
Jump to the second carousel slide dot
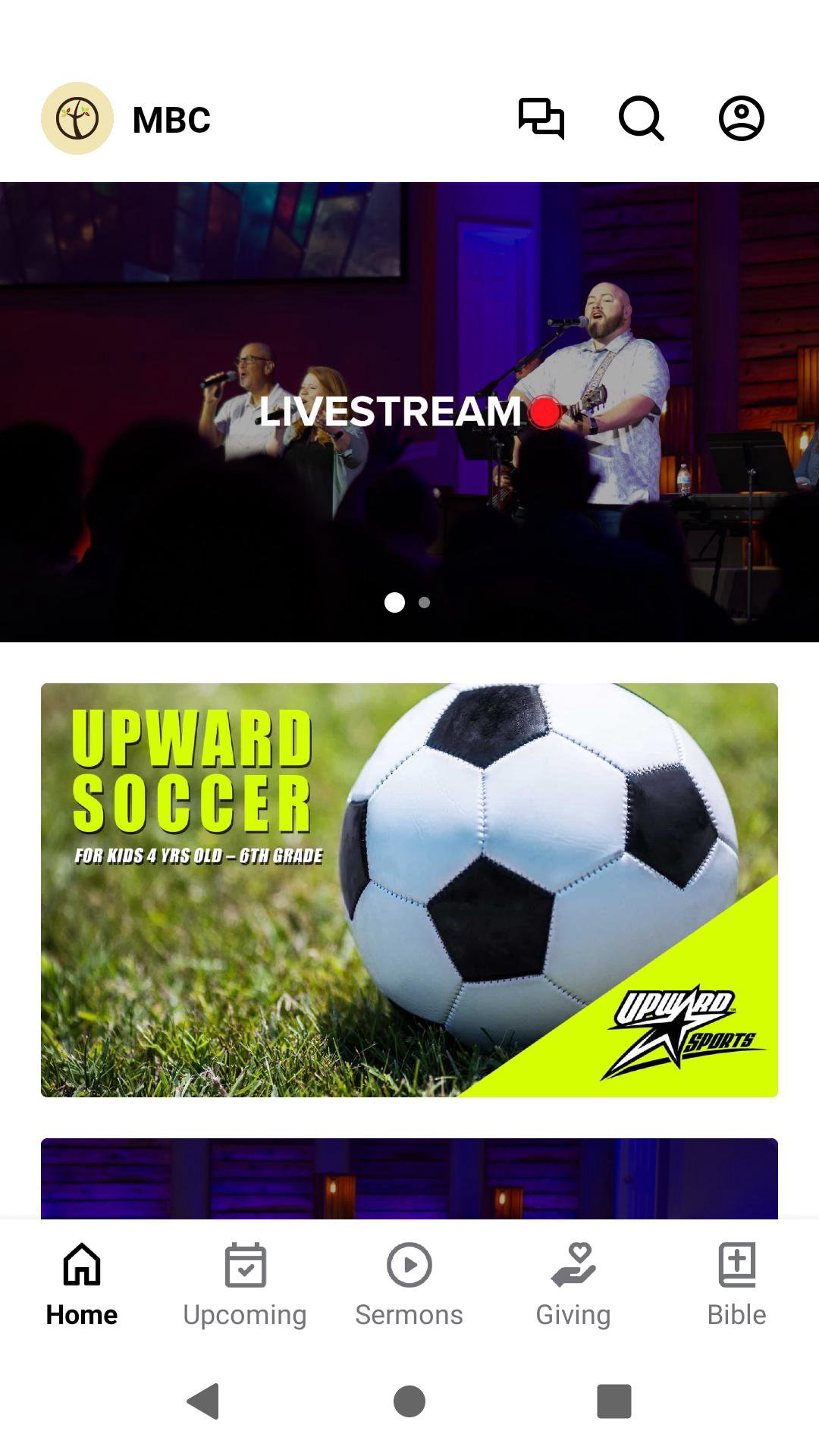point(425,603)
